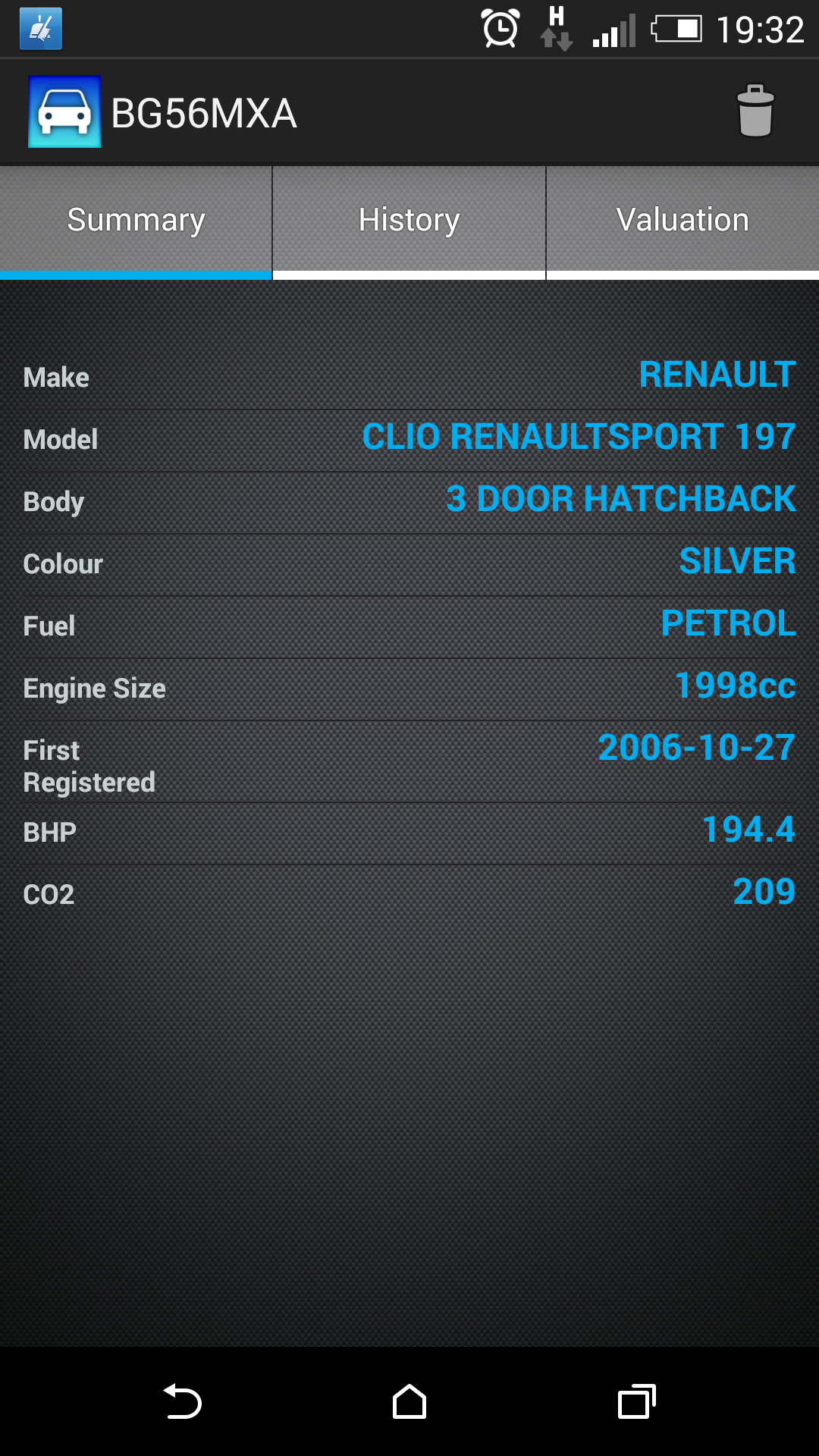Open the recent apps overview
The image size is (819, 1456).
[636, 1401]
